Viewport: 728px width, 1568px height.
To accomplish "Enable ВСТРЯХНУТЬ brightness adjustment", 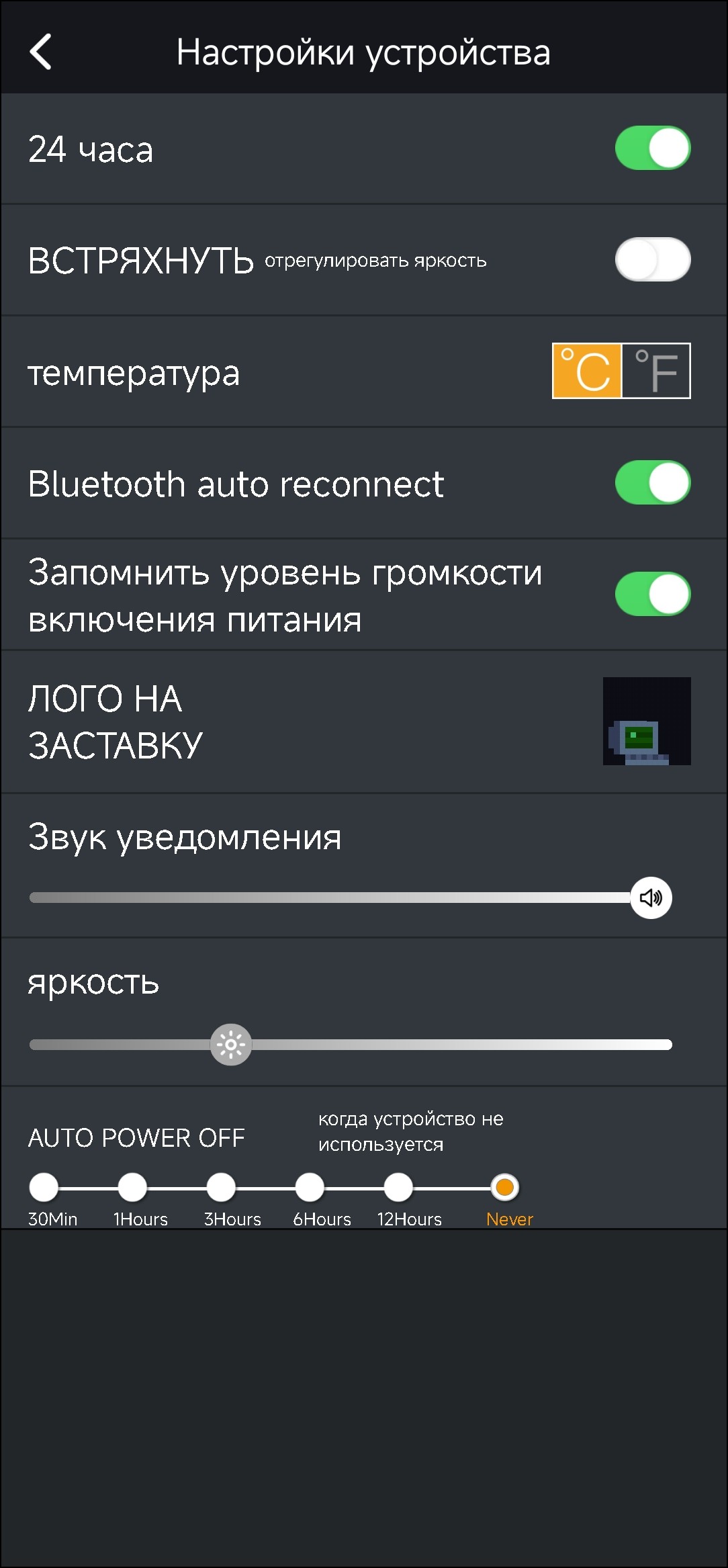I will click(x=652, y=260).
